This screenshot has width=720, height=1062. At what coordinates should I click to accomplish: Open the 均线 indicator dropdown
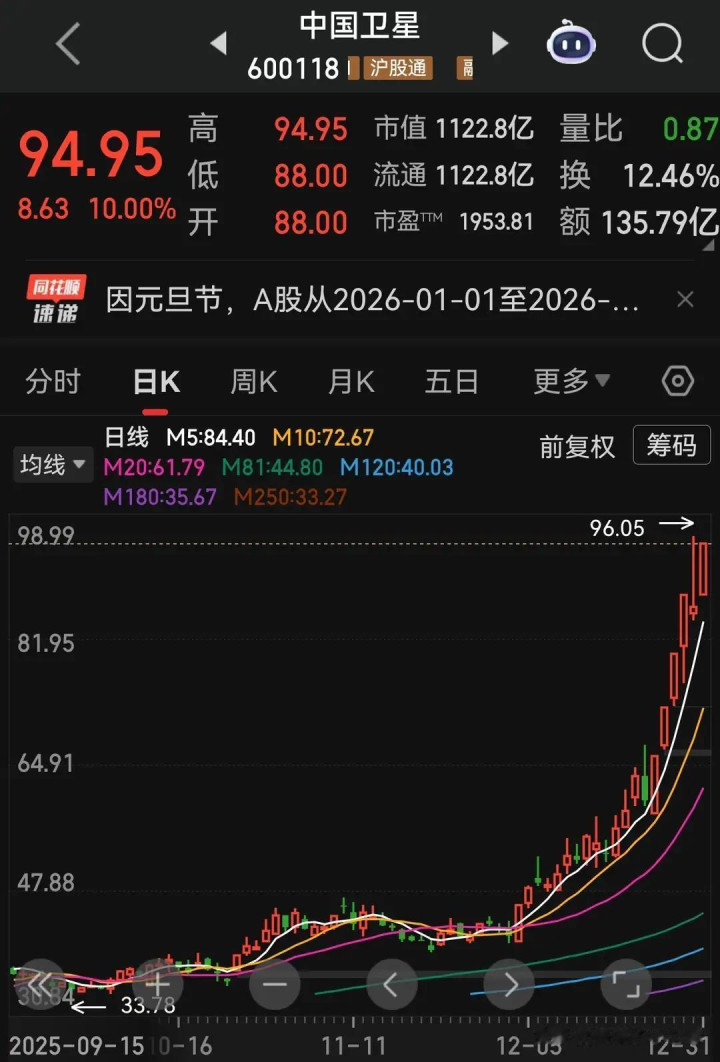(x=52, y=465)
